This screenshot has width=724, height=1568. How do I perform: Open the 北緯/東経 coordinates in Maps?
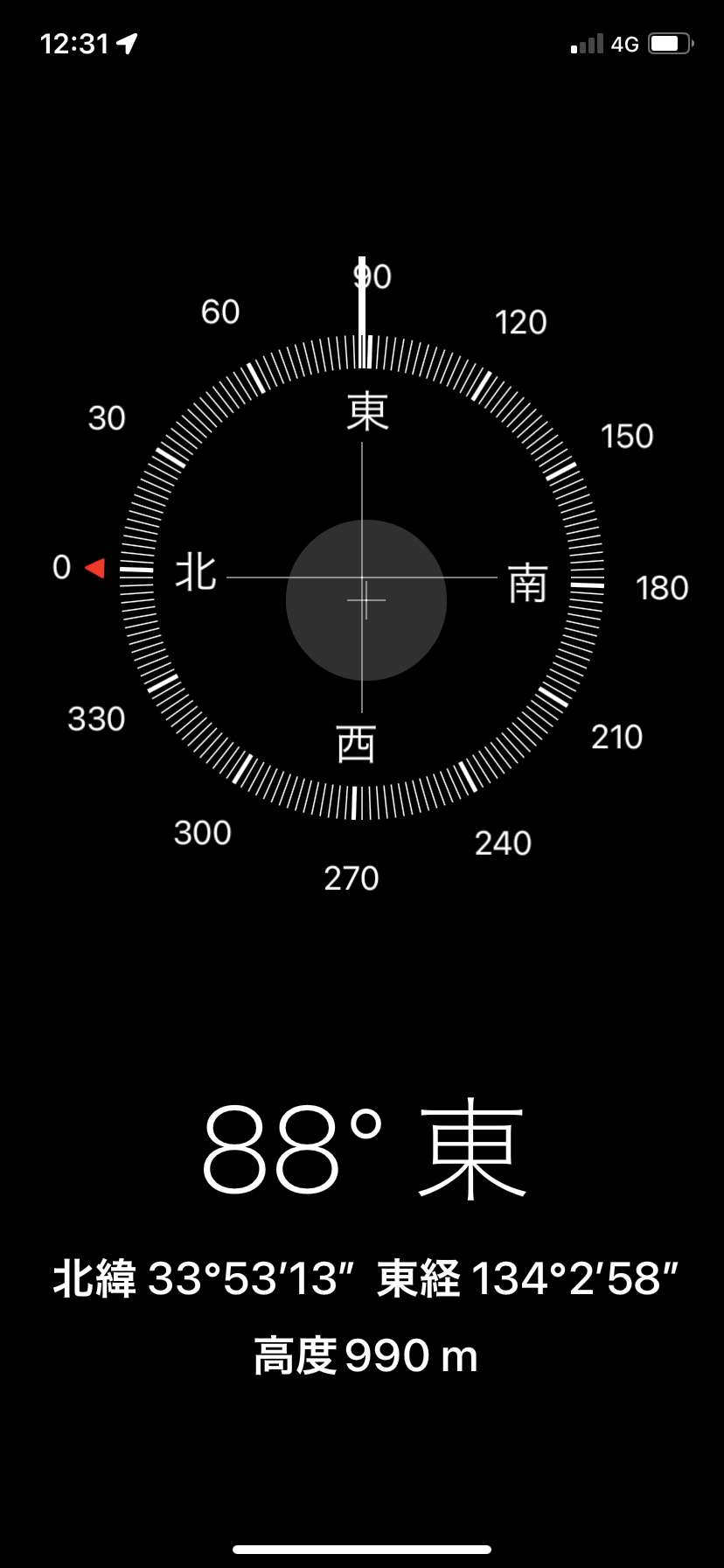[365, 1278]
